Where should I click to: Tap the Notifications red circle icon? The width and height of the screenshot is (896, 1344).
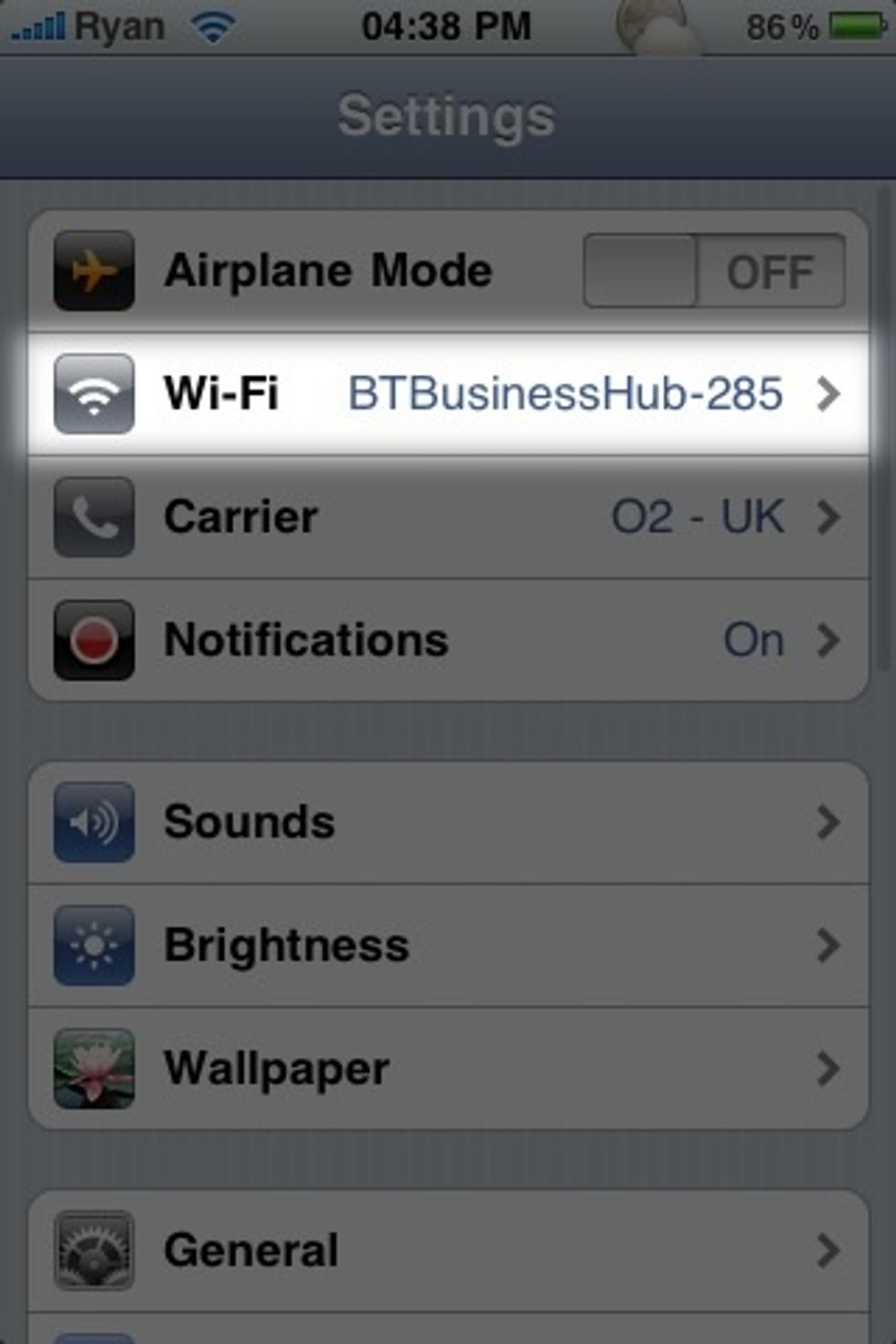(94, 639)
